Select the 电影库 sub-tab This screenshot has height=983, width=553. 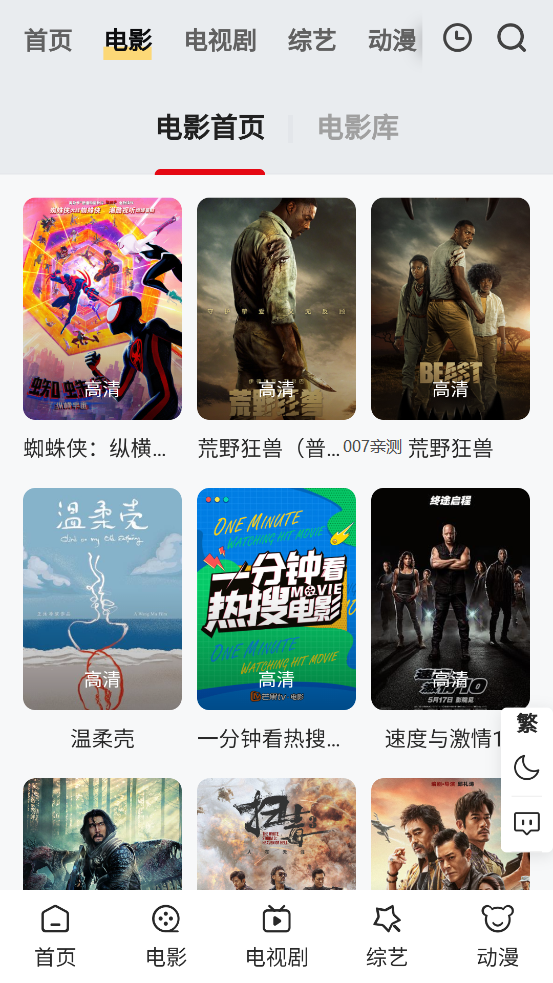[x=358, y=127]
